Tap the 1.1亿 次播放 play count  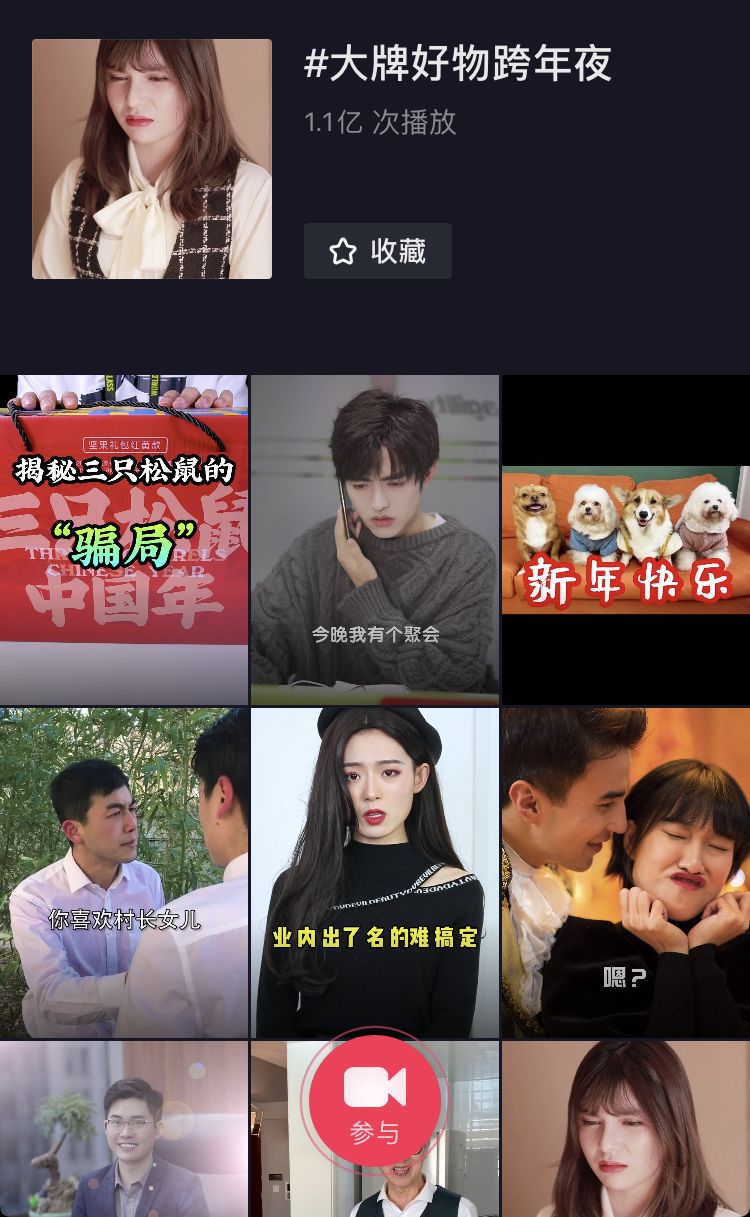[x=380, y=122]
